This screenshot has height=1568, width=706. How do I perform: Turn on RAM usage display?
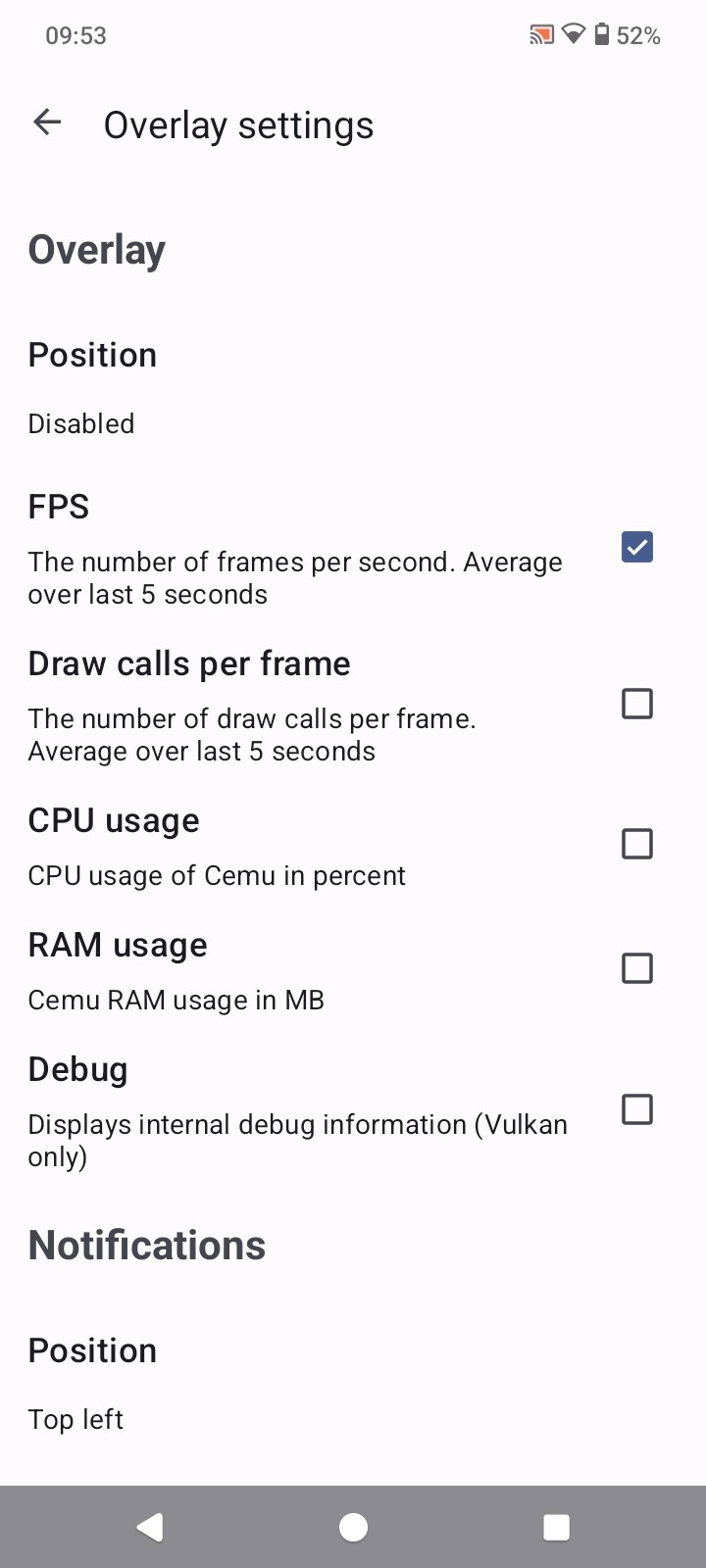pos(636,968)
